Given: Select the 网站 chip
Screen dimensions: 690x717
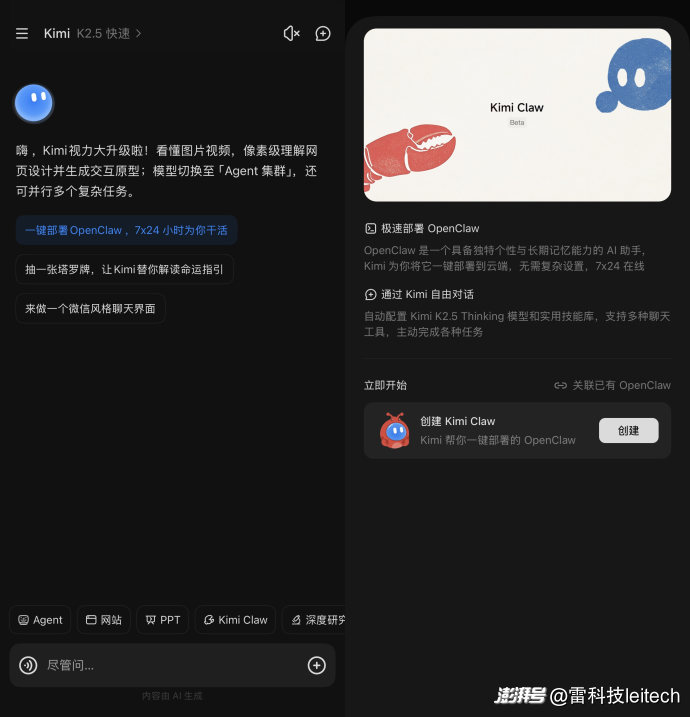Looking at the screenshot, I should [103, 620].
